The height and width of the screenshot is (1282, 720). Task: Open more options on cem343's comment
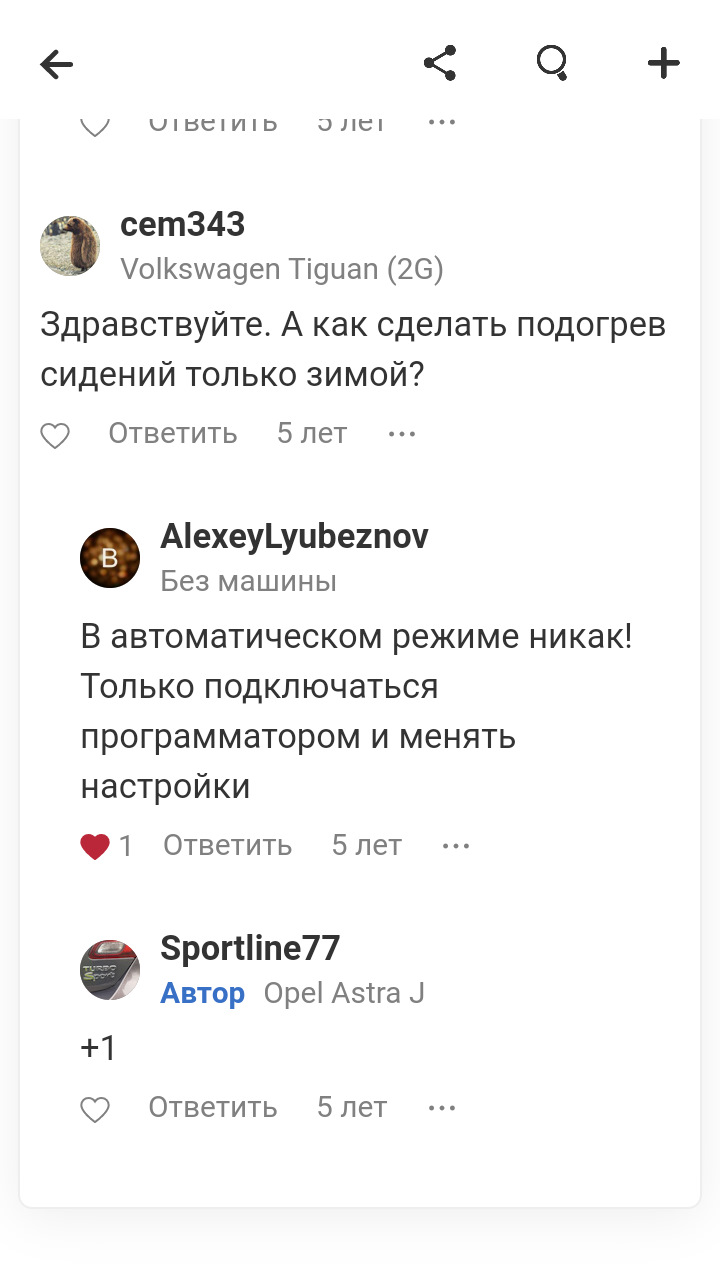click(401, 434)
